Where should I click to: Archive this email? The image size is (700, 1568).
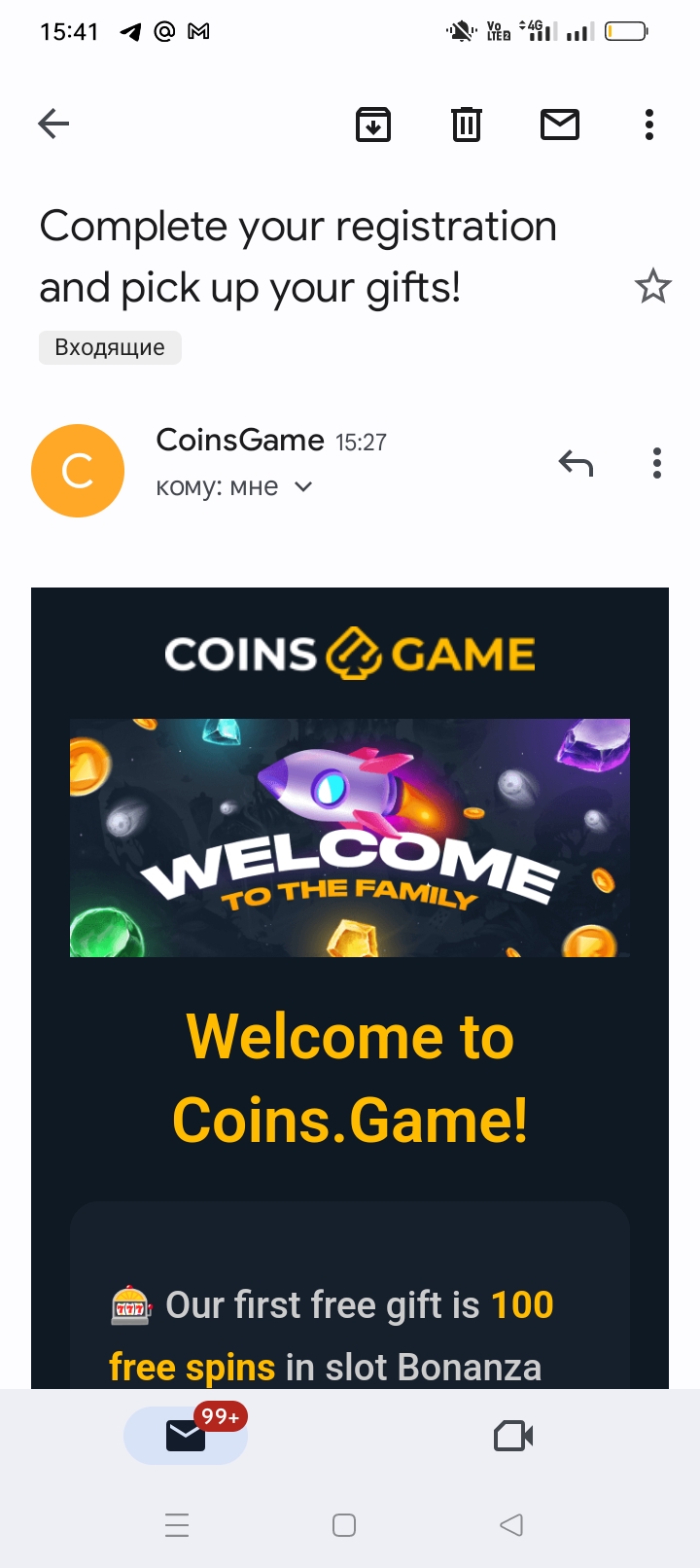pyautogui.click(x=373, y=125)
